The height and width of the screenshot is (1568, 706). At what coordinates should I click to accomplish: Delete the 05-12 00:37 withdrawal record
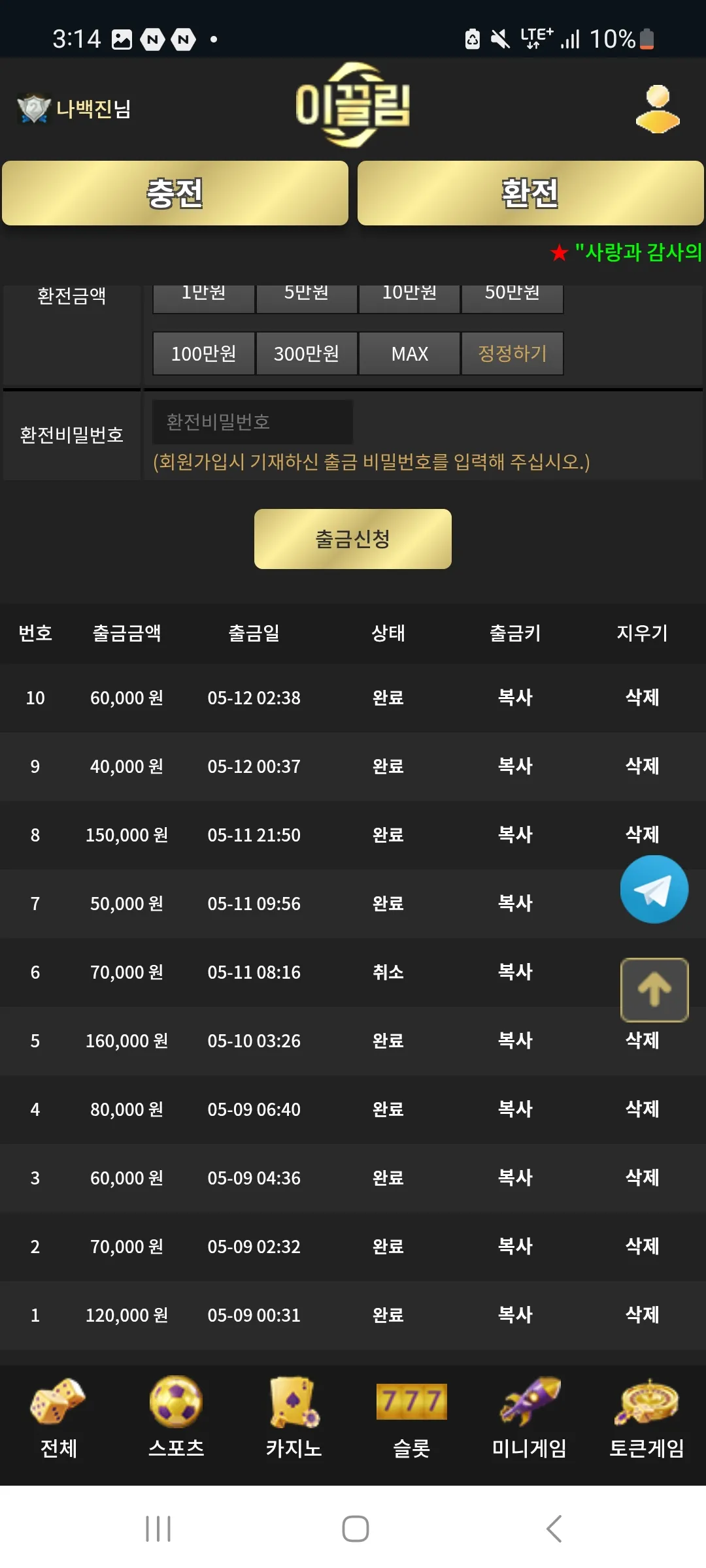tap(642, 766)
